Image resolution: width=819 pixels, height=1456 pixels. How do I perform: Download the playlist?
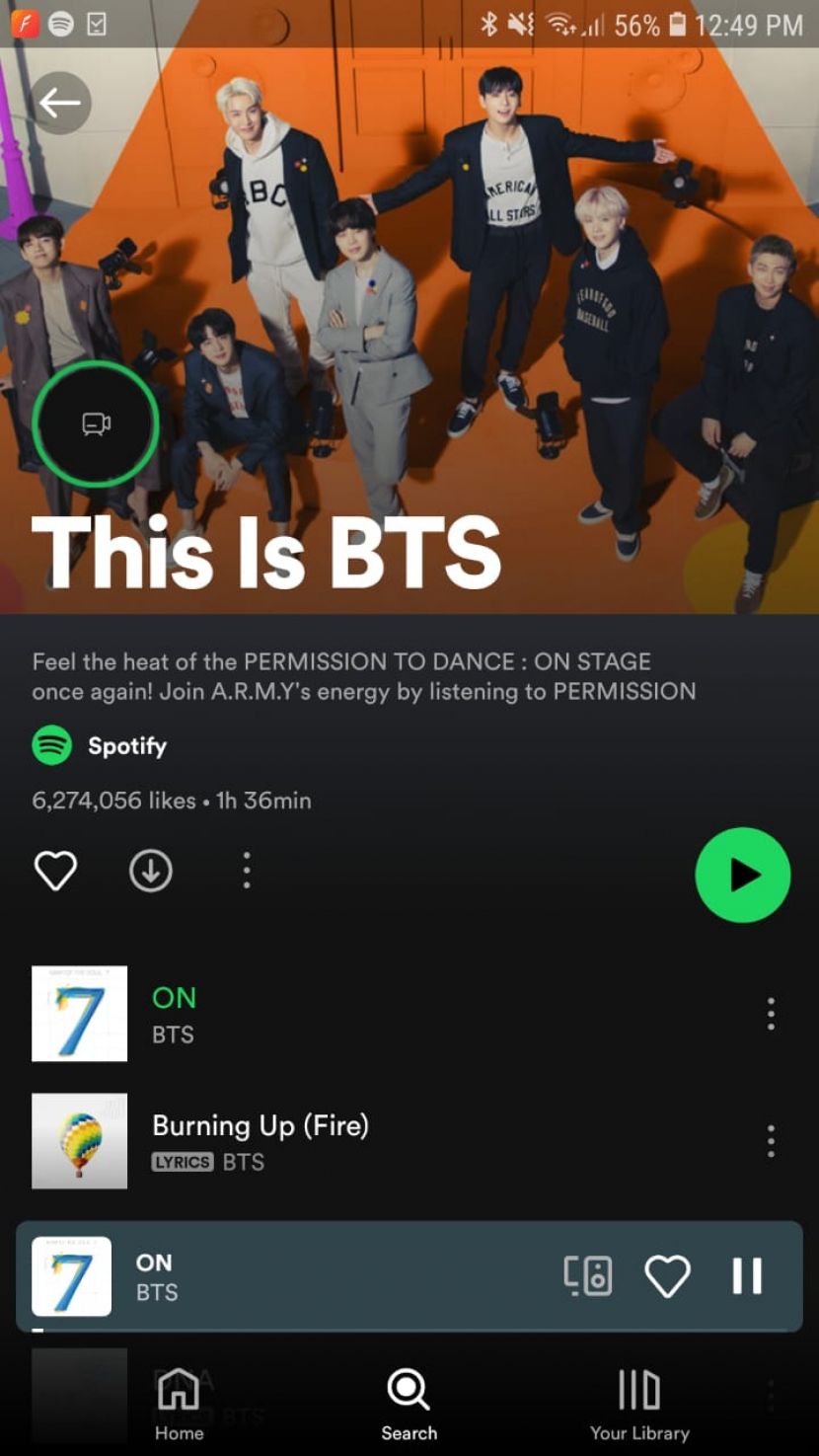(151, 872)
